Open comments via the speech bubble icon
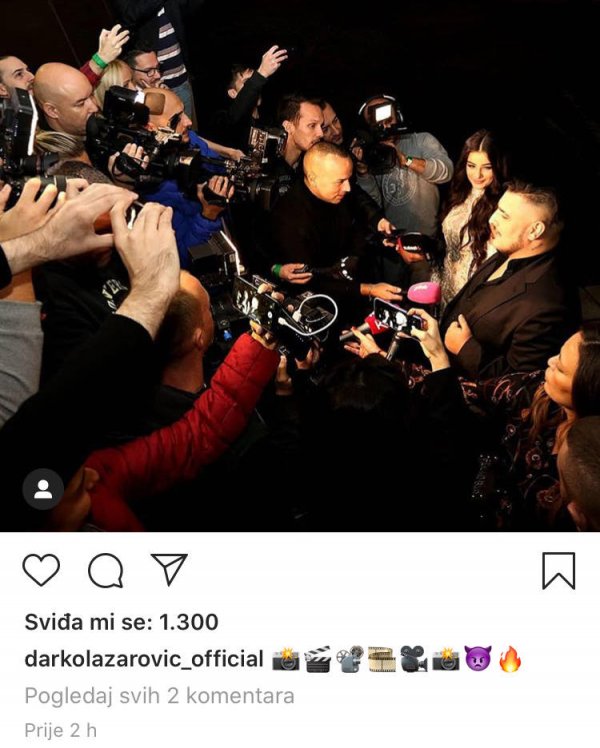Viewport: 600px width, 748px height. coord(105,571)
